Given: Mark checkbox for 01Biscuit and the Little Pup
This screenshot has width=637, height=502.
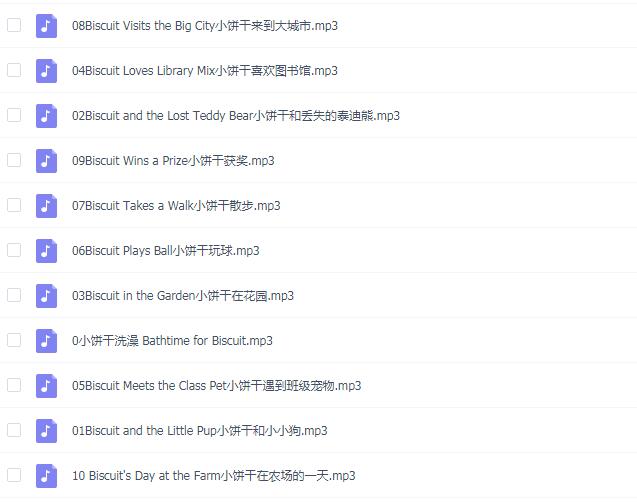Looking at the screenshot, I should pos(14,430).
